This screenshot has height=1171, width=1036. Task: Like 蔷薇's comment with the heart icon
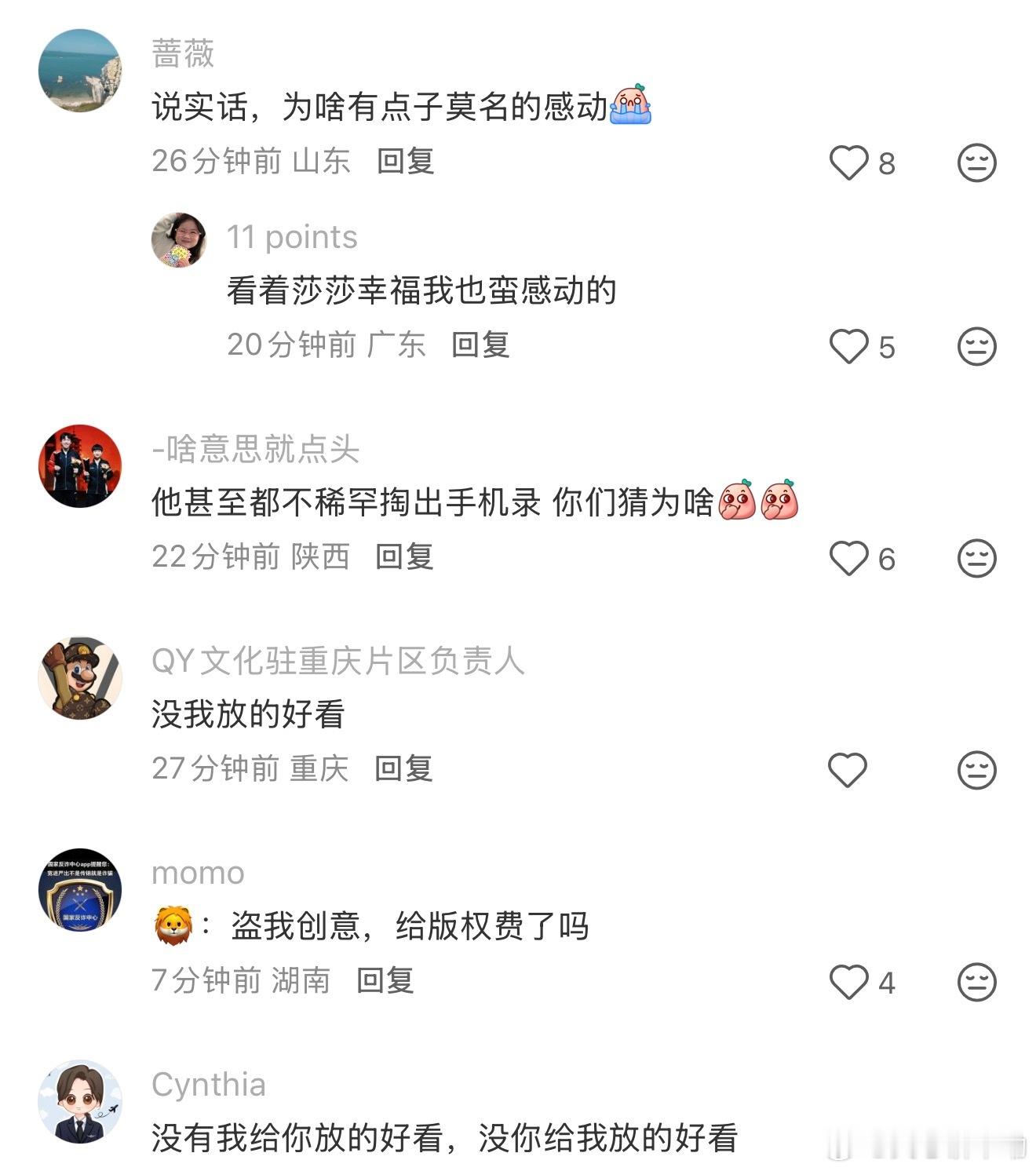pos(848,162)
